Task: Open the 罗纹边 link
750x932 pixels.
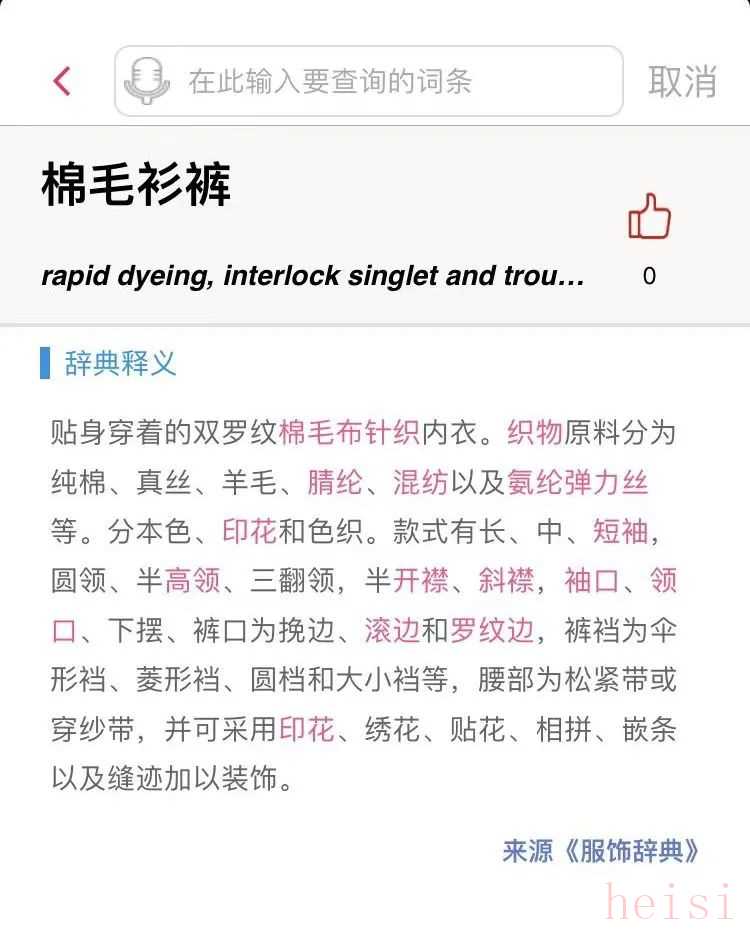Action: 492,630
